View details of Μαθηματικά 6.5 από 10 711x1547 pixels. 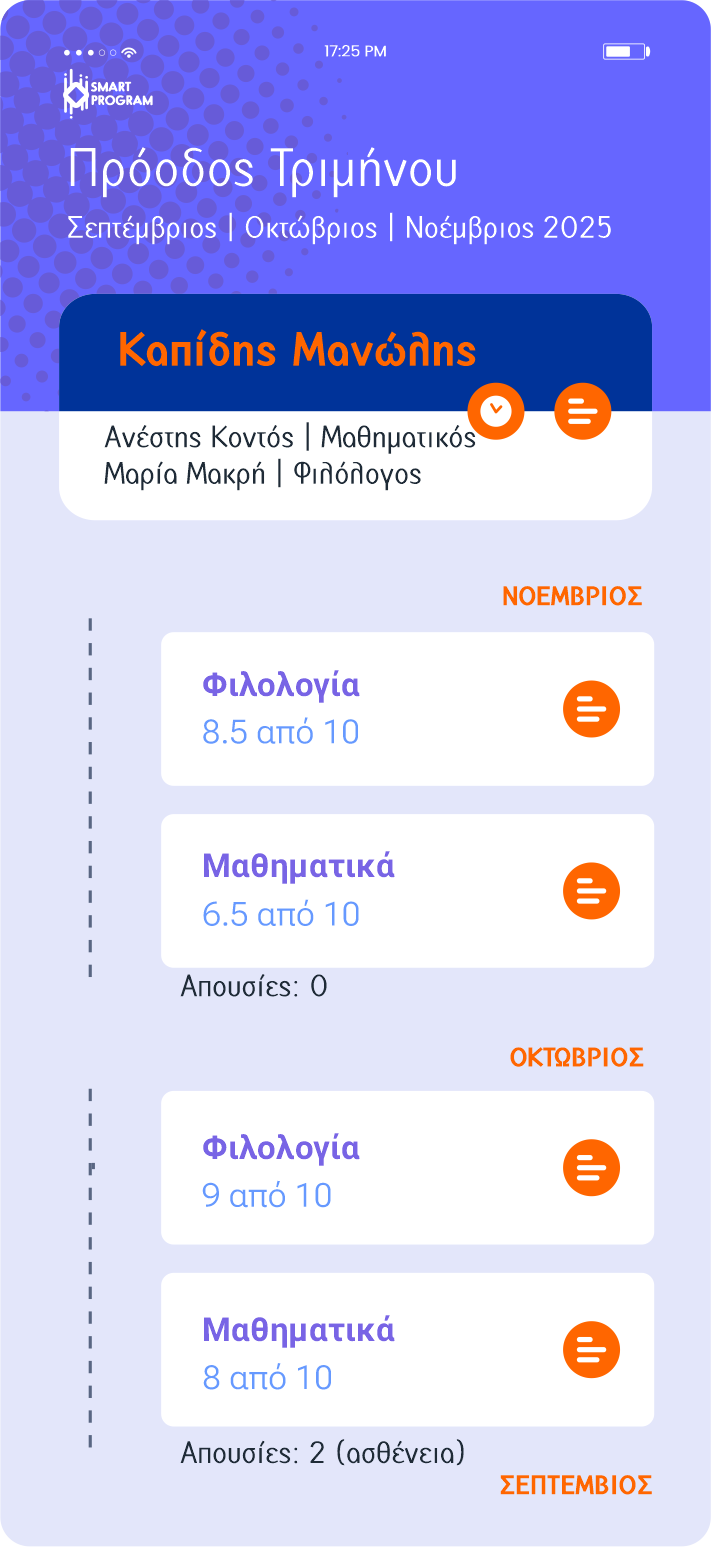591,891
